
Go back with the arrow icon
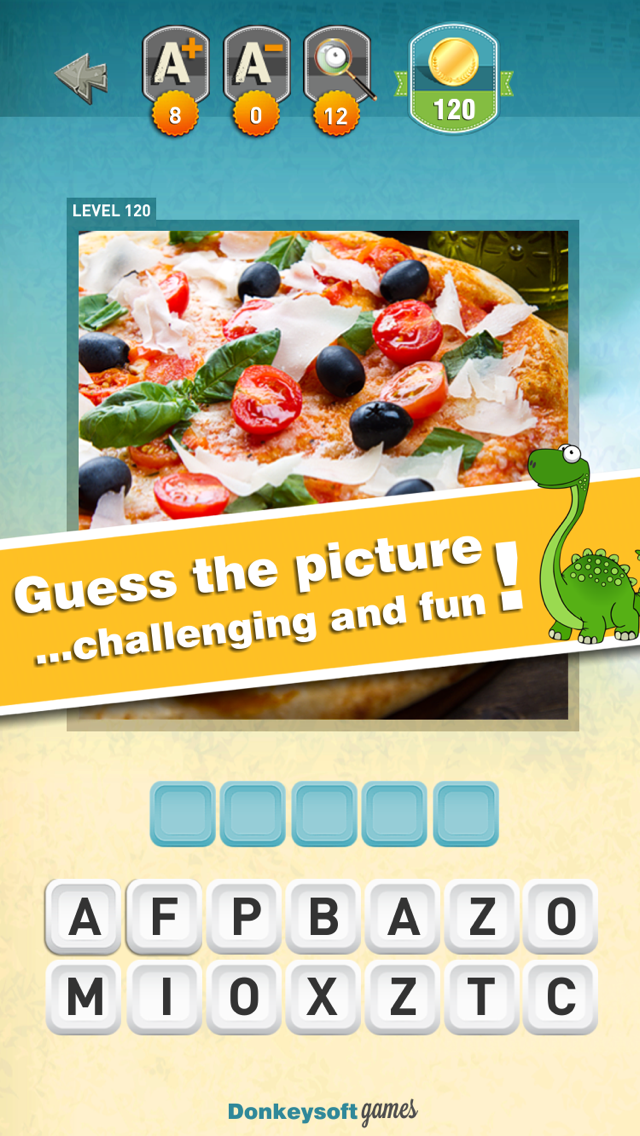pyautogui.click(x=82, y=77)
